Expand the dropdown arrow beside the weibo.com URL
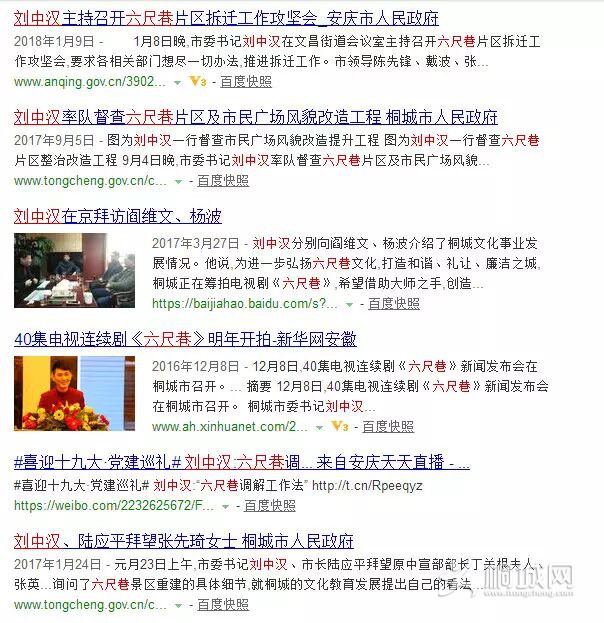Image resolution: width=604 pixels, height=623 pixels. click(225, 506)
